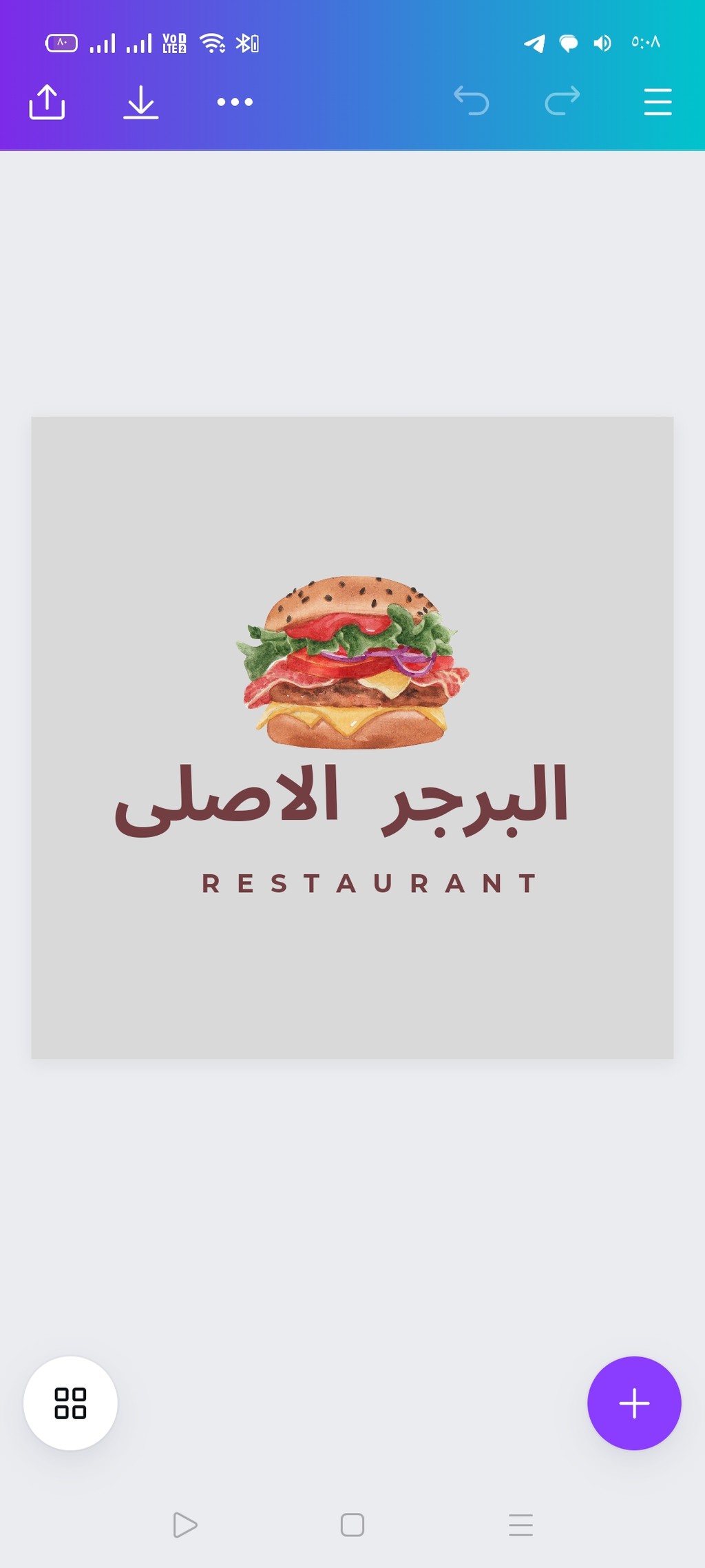Select the burger logo design canvas

point(352,737)
